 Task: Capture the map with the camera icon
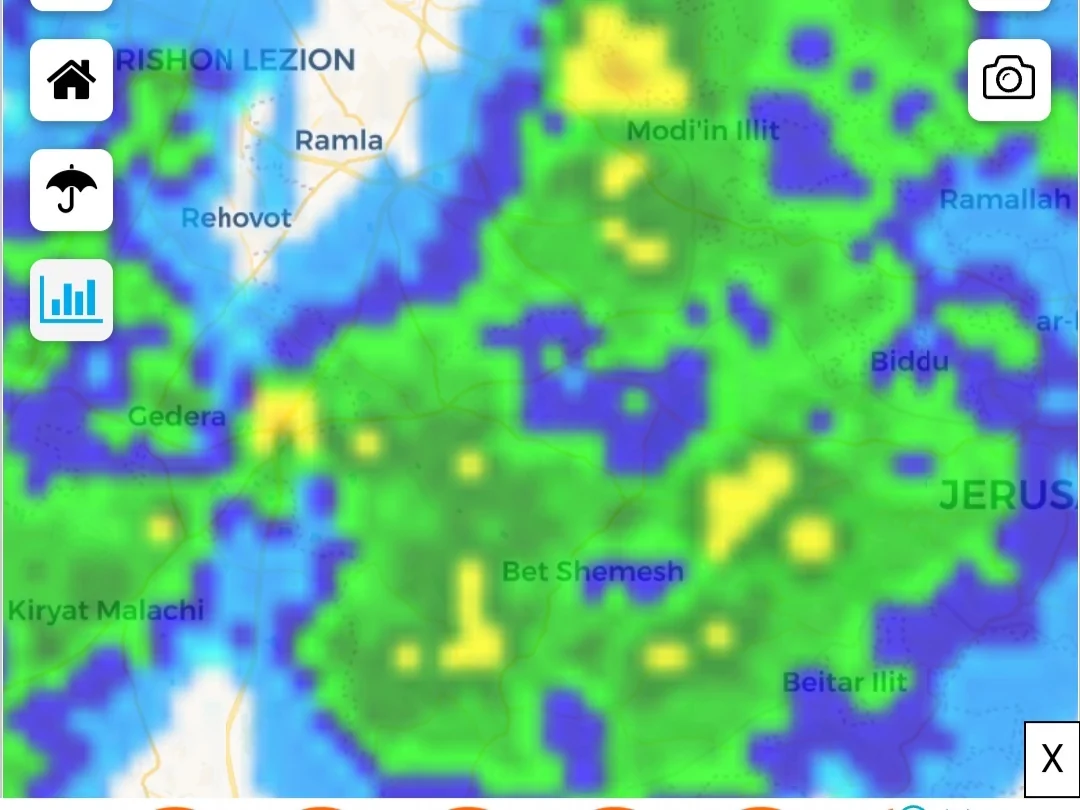[1009, 80]
